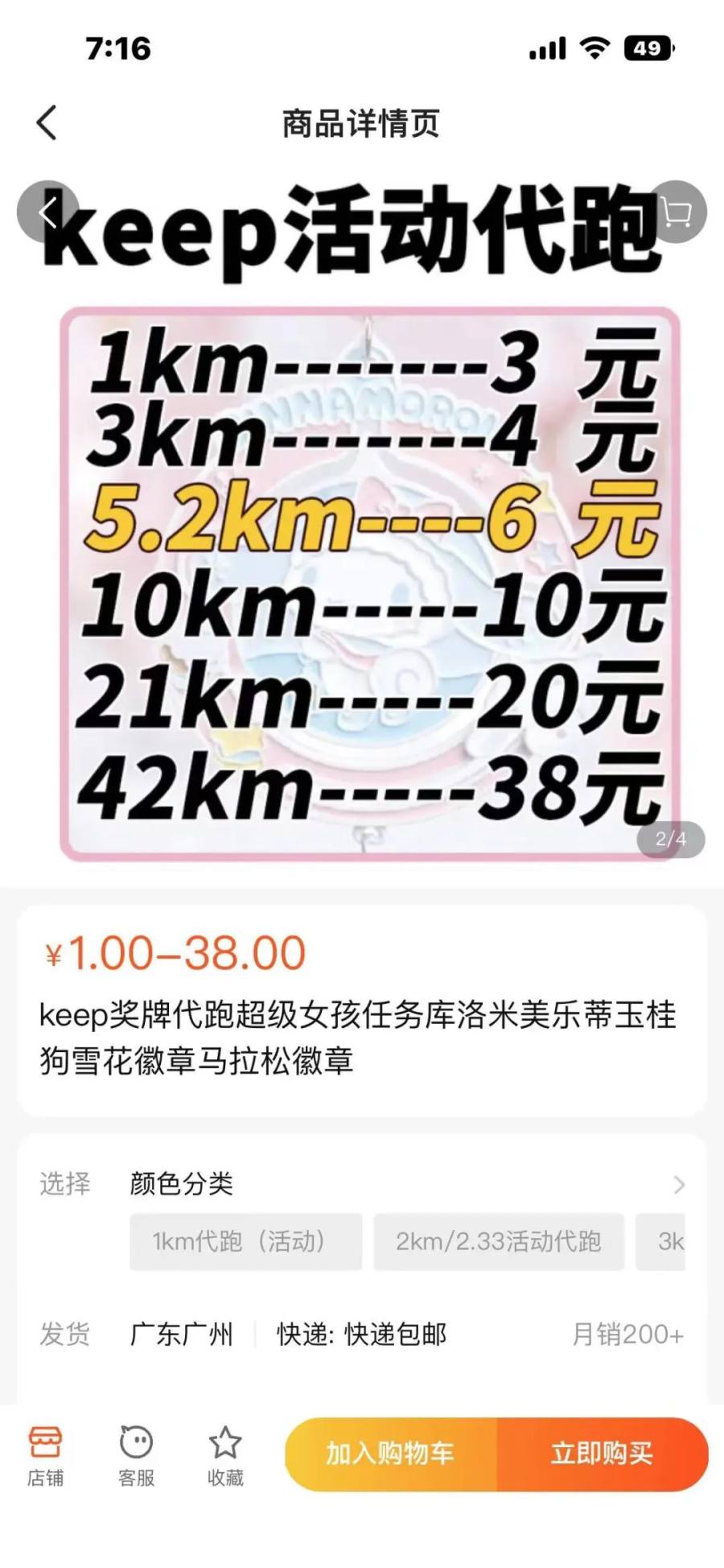
Task: Choose the 2km/2.33活动代跑 option
Action: (x=499, y=1241)
